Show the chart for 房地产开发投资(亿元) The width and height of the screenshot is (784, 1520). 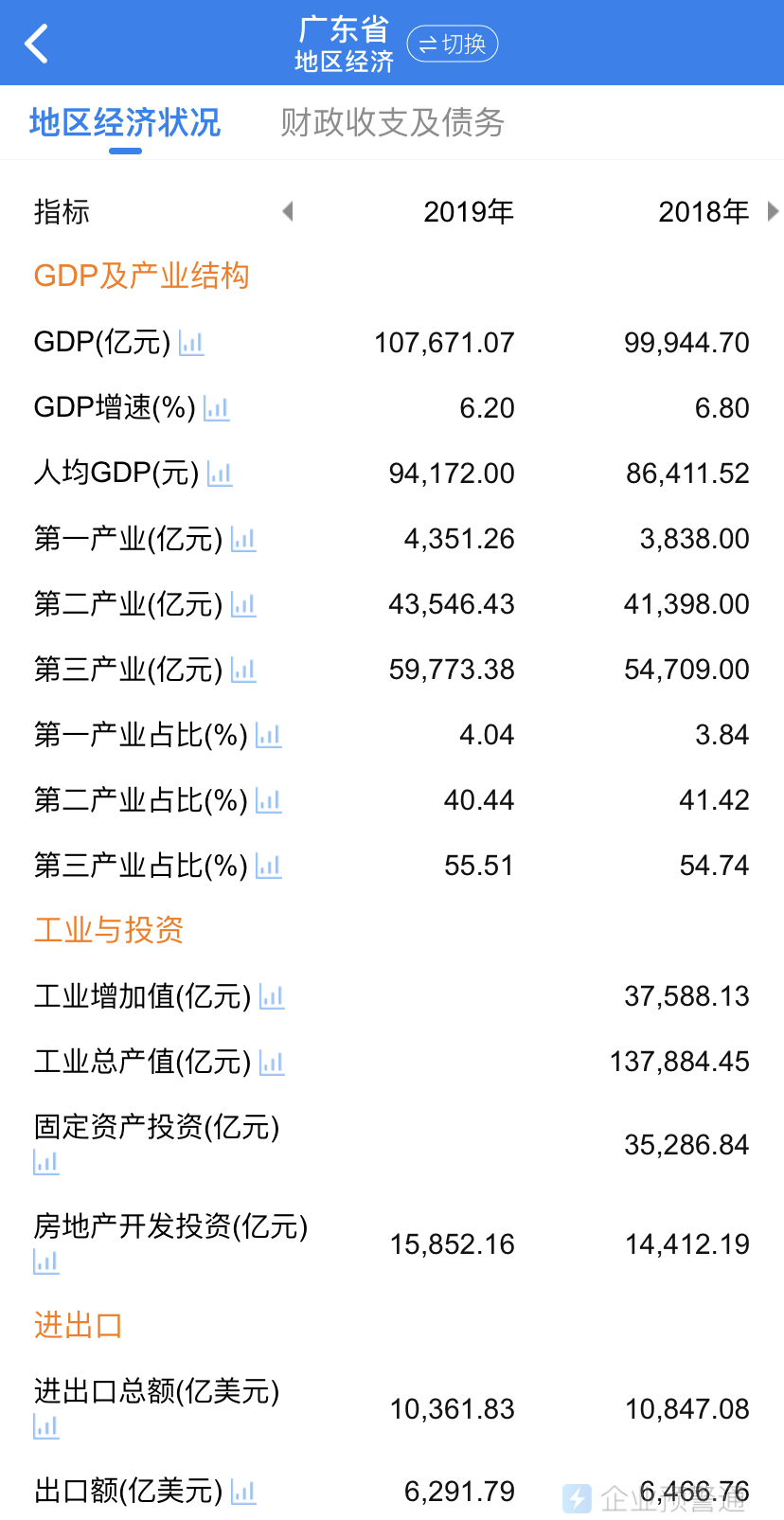coord(45,1261)
